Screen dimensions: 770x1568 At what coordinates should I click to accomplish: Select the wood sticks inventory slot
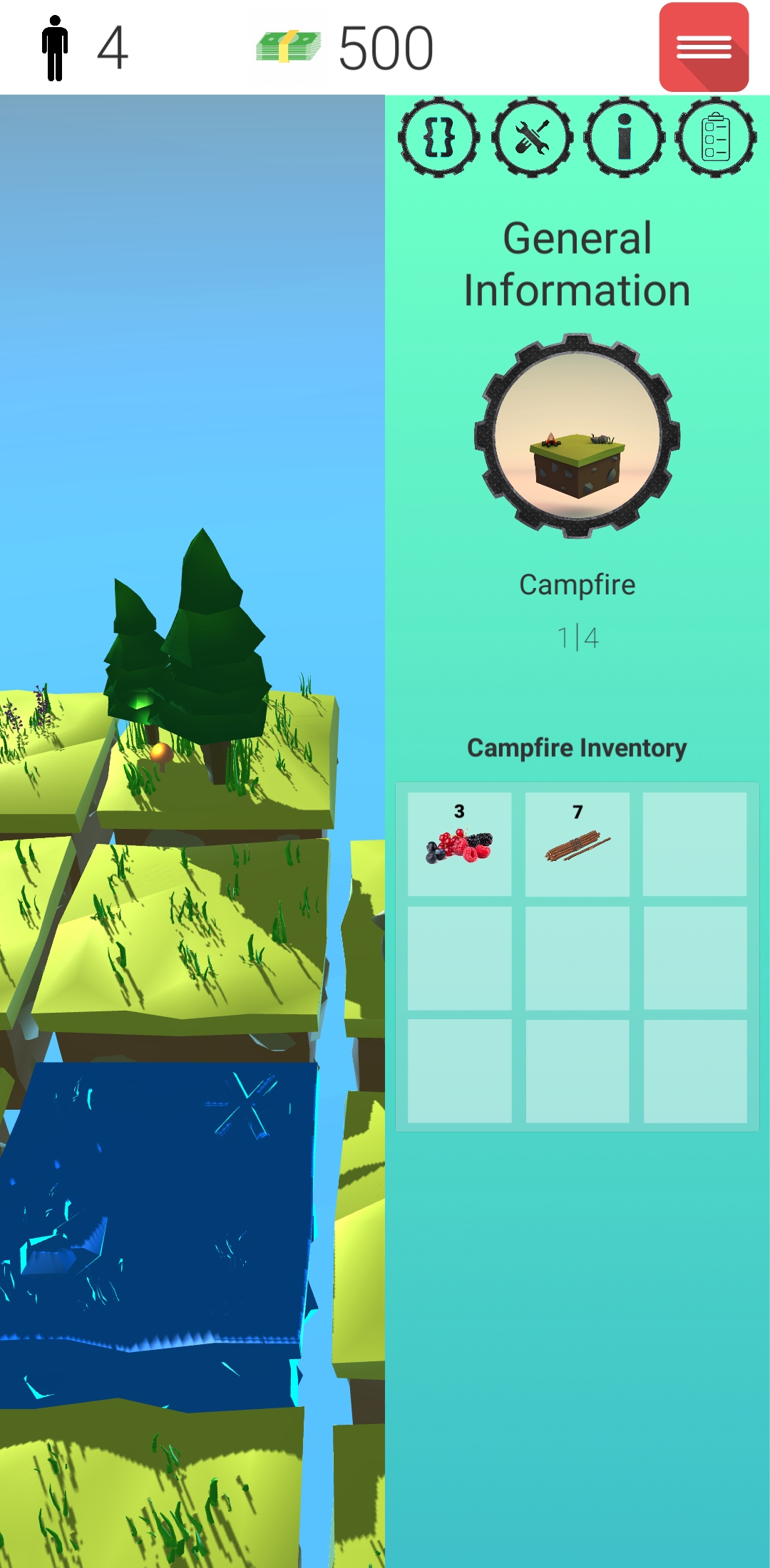click(577, 844)
